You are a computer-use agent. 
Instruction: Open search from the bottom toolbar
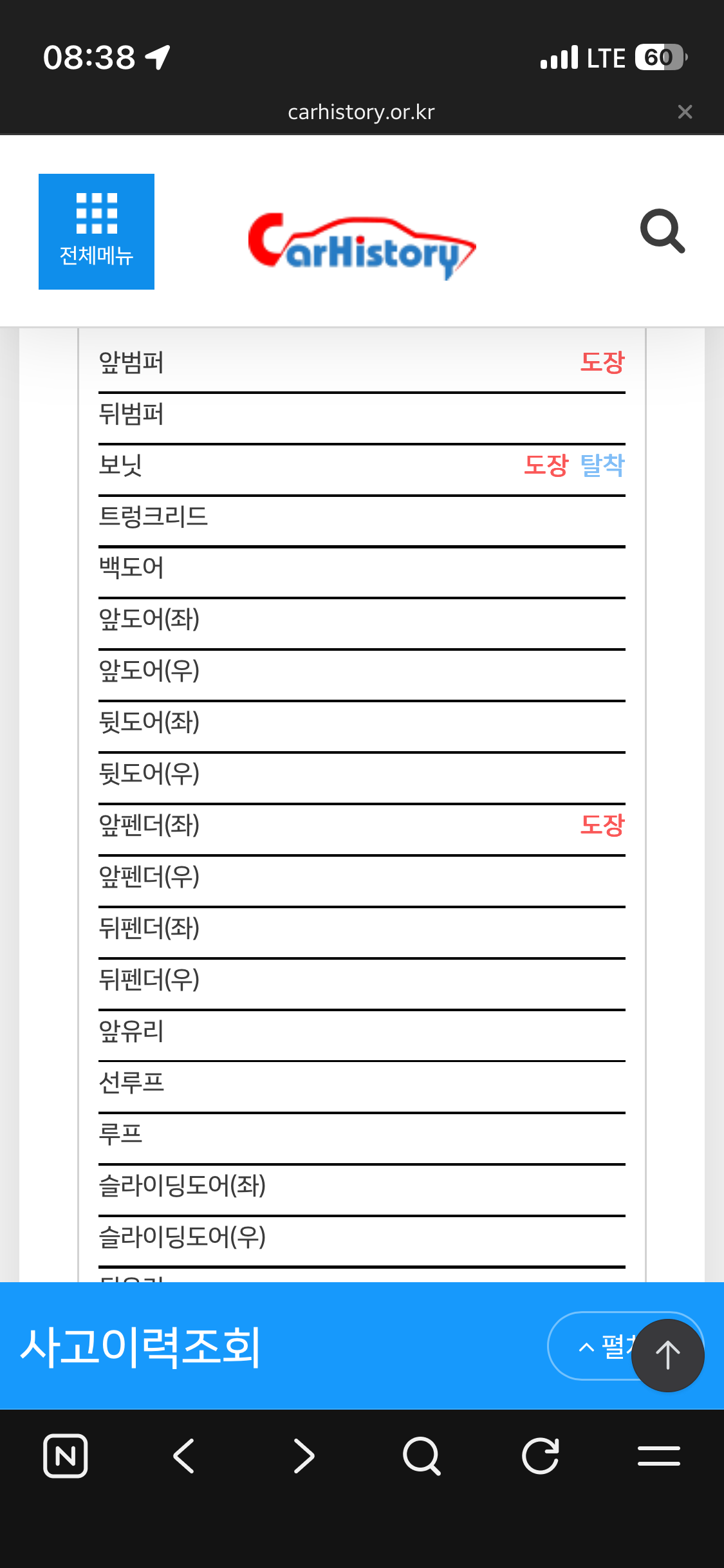click(422, 1456)
